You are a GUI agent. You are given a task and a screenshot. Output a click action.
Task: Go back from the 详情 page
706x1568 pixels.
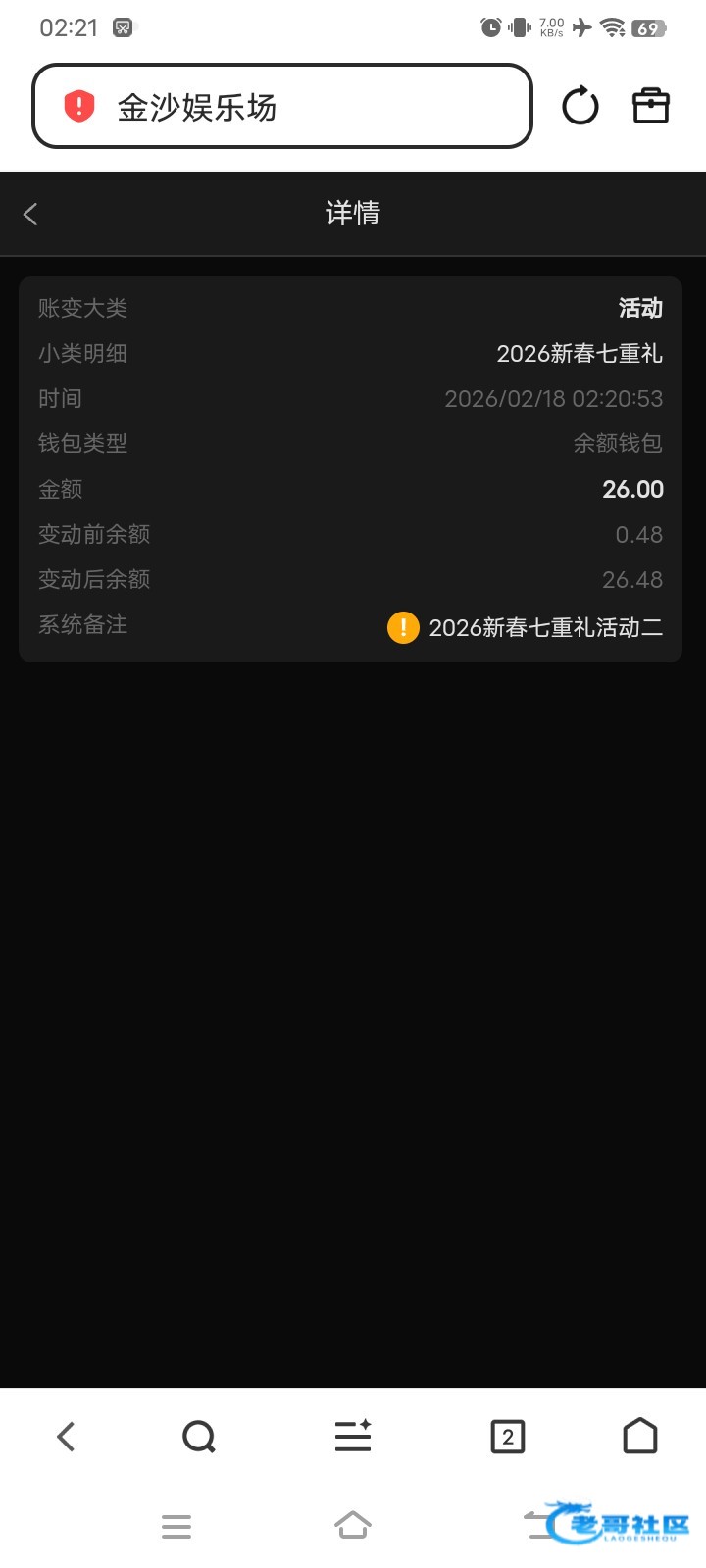(30, 214)
